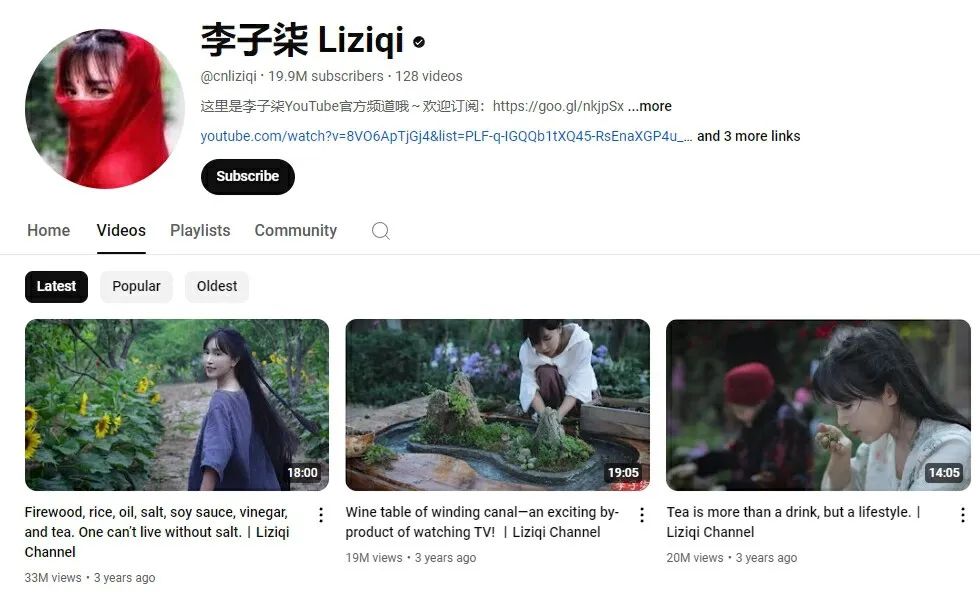Play the Firewood, rice, oil, salt video

pos(177,404)
